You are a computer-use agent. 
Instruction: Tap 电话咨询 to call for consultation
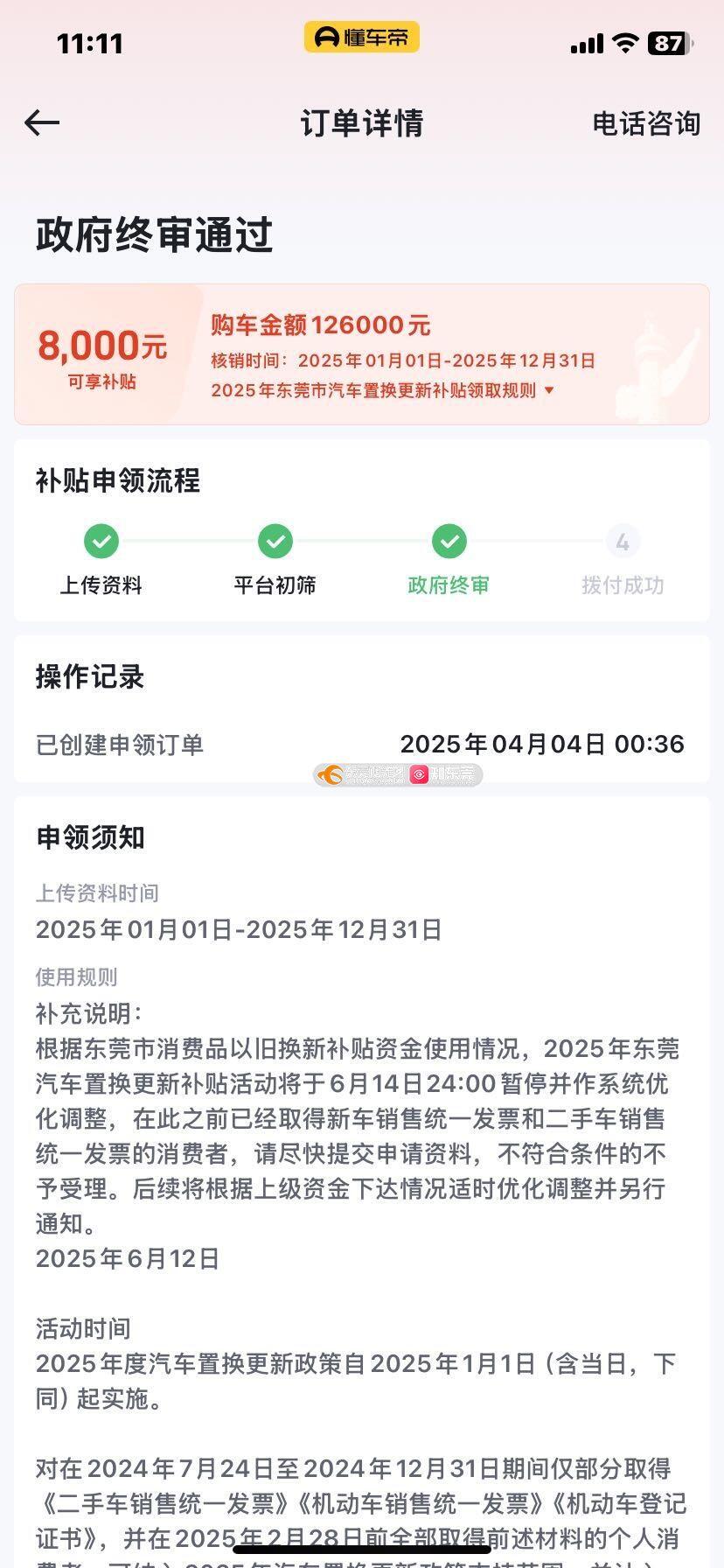click(x=646, y=123)
